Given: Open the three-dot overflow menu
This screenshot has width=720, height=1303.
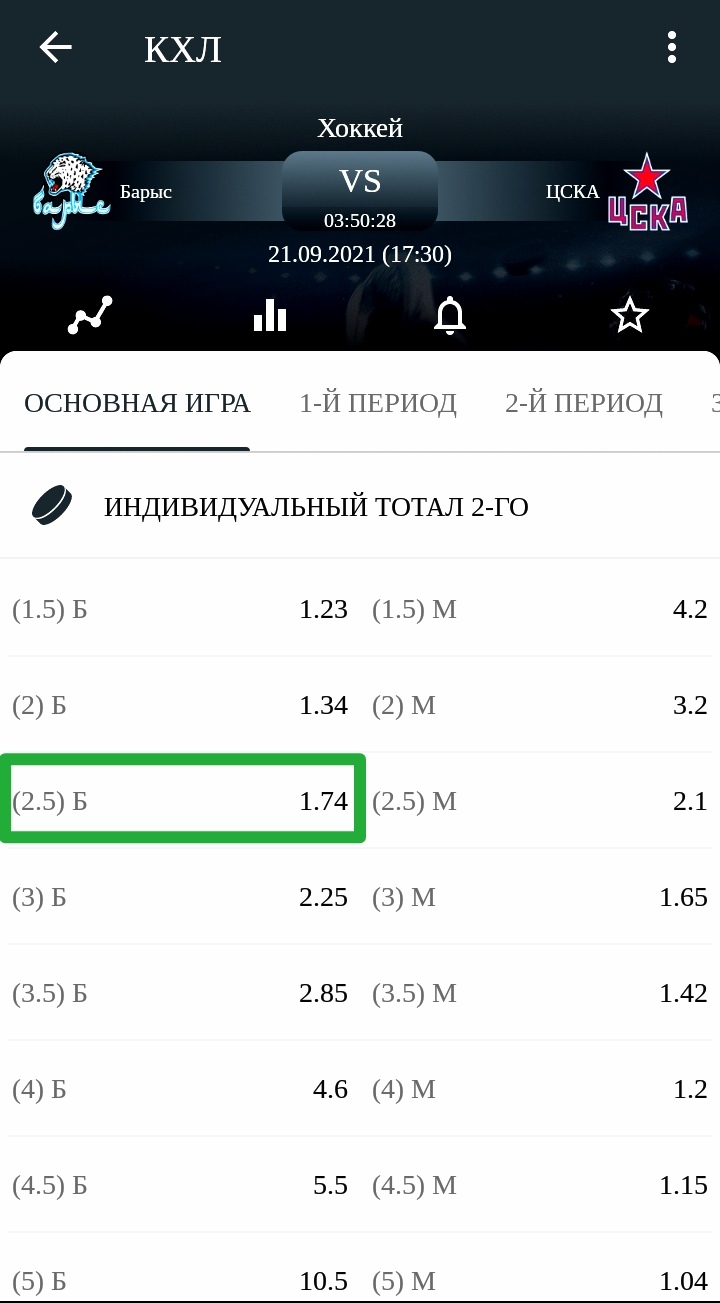Looking at the screenshot, I should [x=671, y=48].
